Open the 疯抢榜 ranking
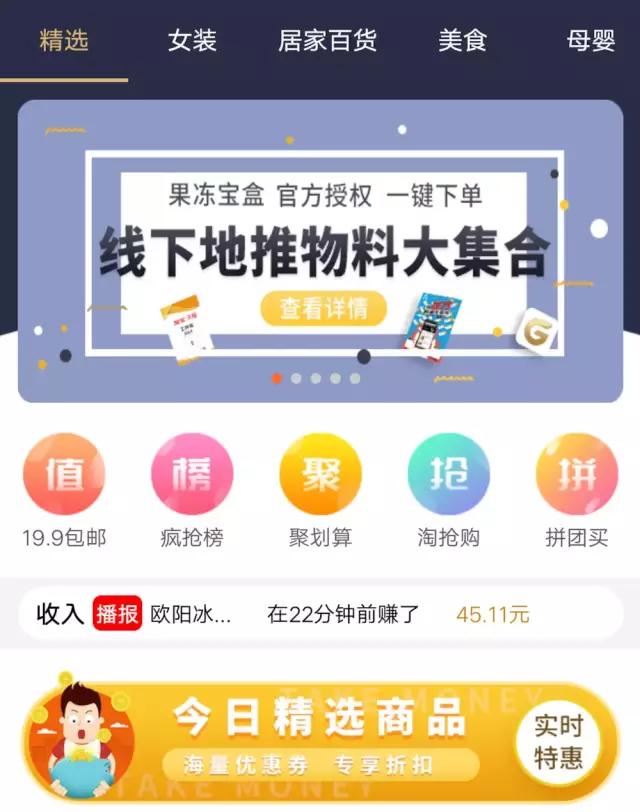This screenshot has height=812, width=640. pos(192,490)
